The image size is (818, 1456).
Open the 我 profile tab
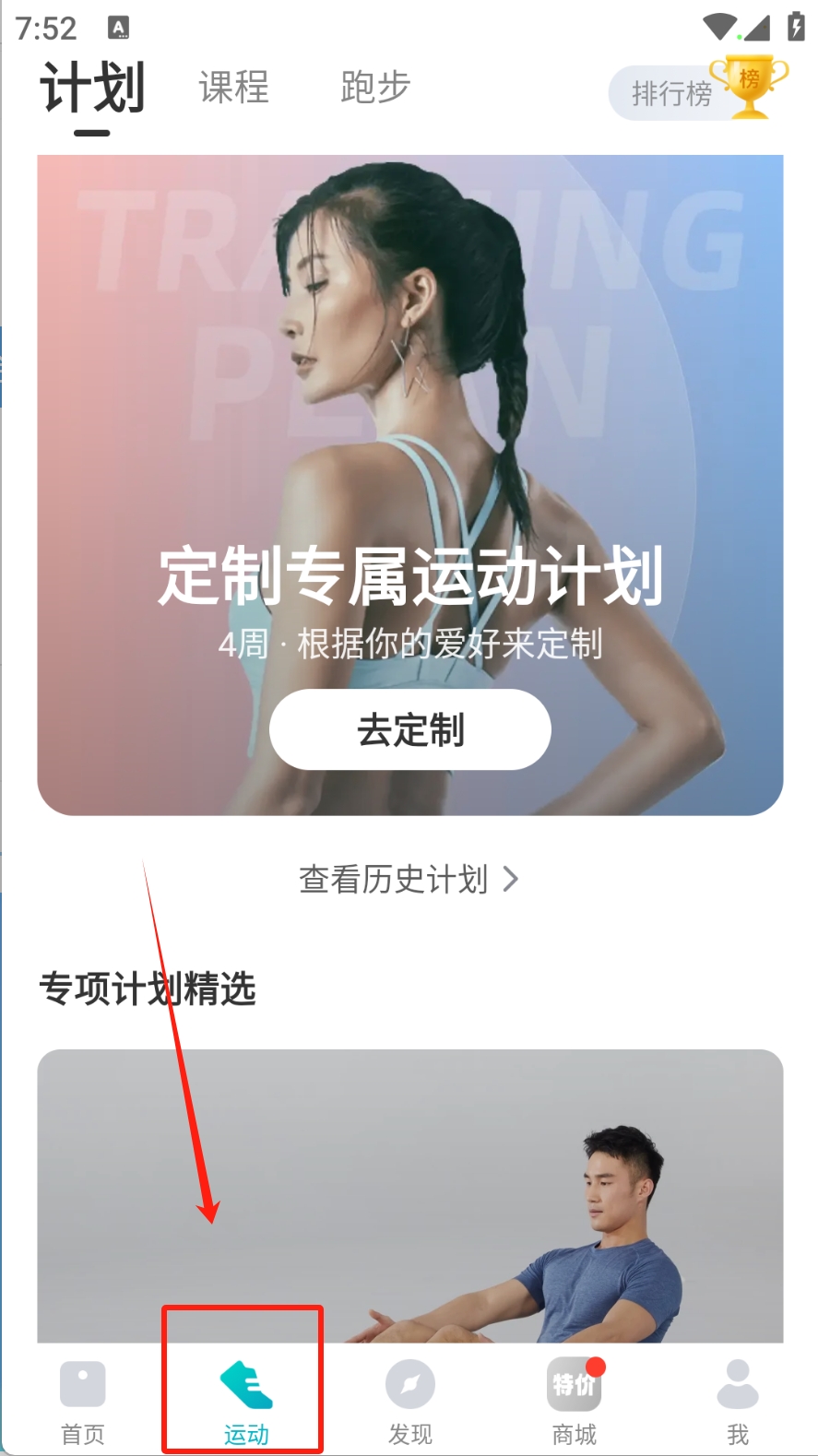click(737, 1402)
